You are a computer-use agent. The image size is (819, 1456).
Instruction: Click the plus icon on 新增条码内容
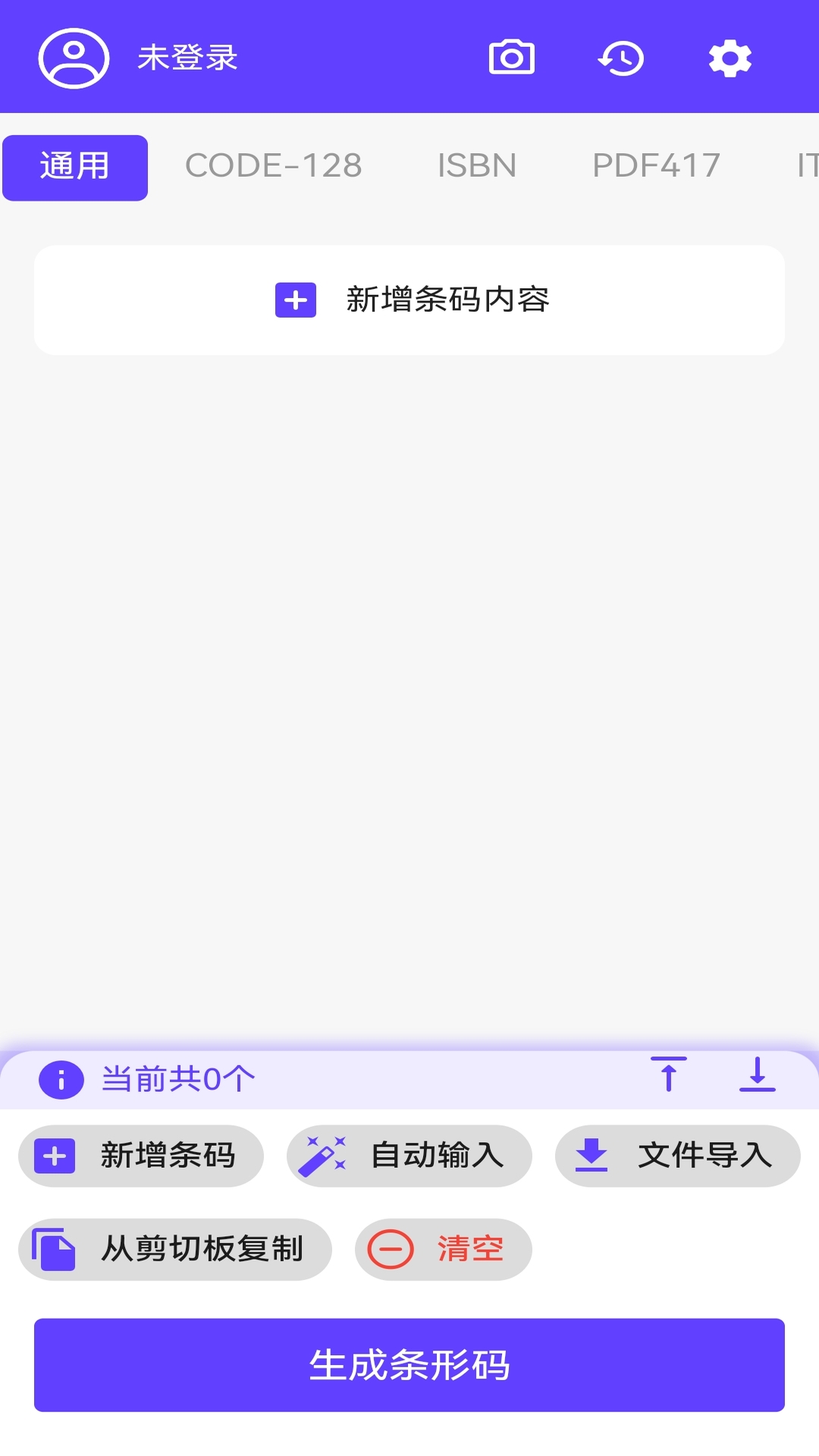[x=295, y=301]
